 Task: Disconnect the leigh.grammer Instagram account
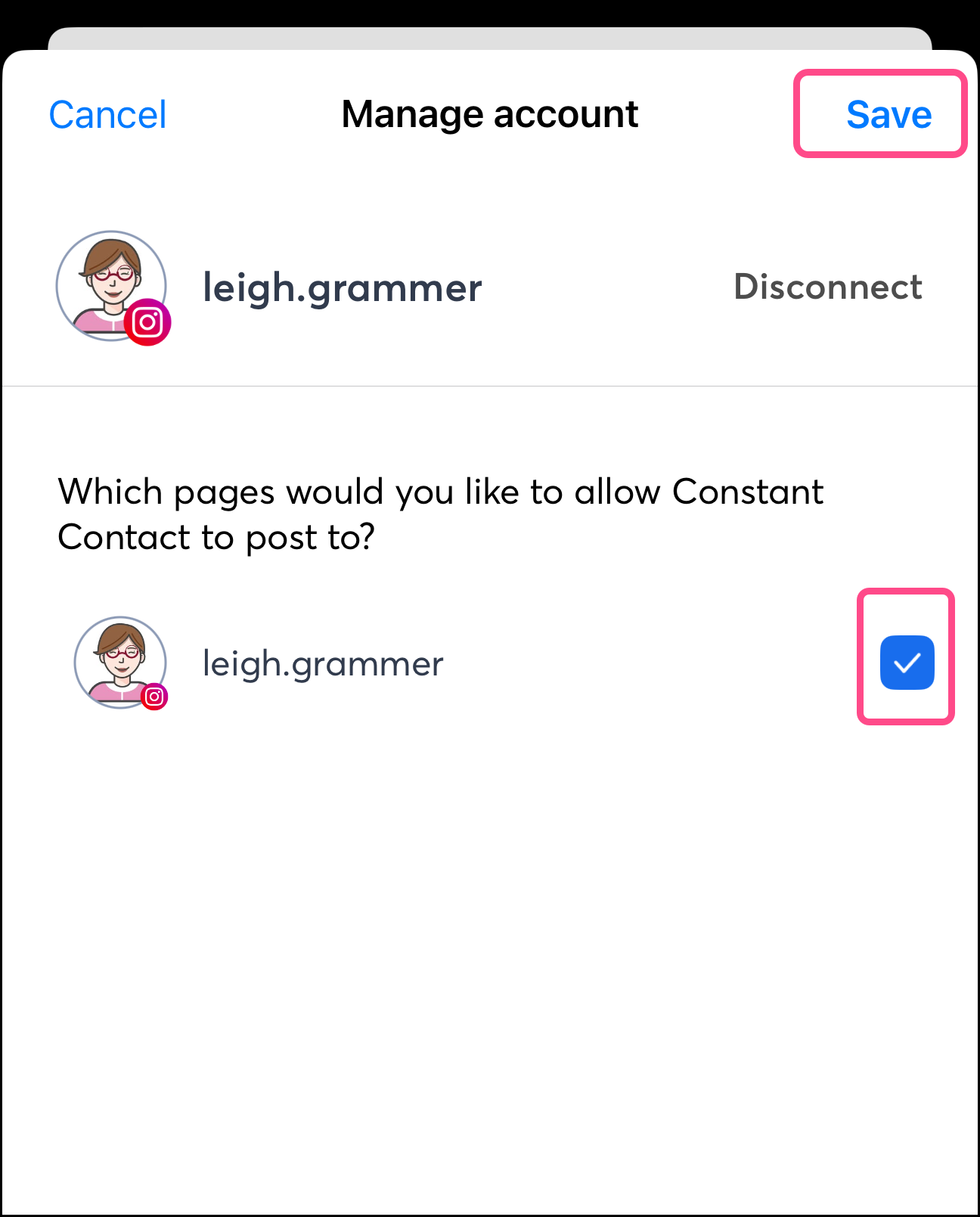coord(827,287)
